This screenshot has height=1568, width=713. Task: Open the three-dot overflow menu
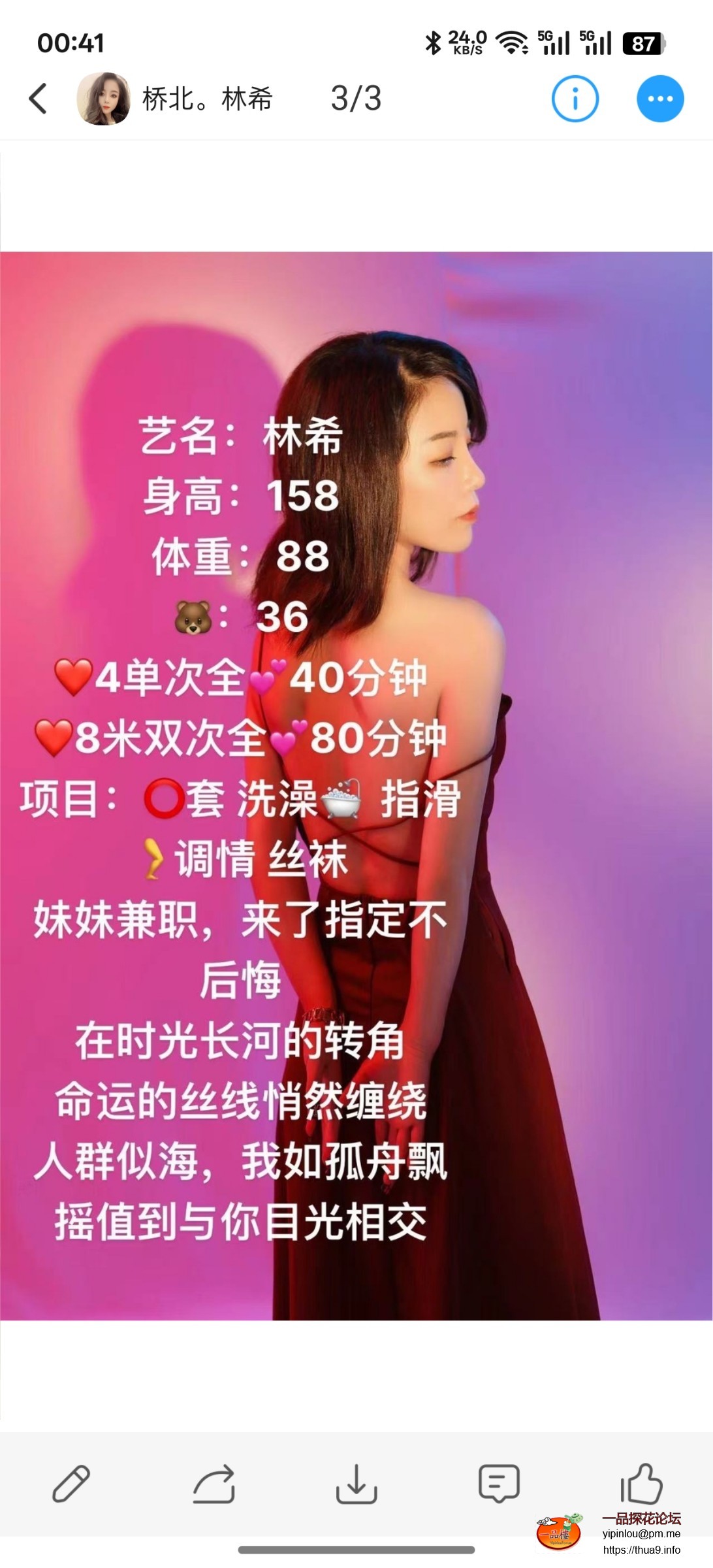660,99
